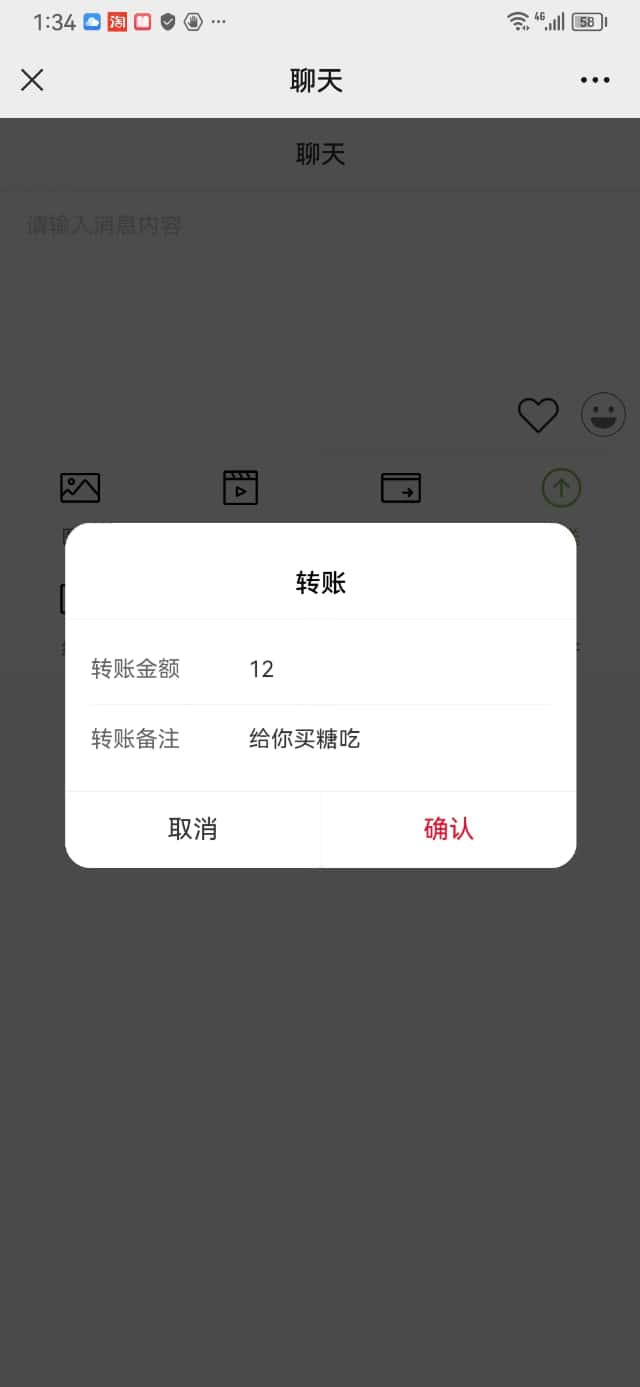
Task: Close the 聊天 page
Action: [32, 80]
